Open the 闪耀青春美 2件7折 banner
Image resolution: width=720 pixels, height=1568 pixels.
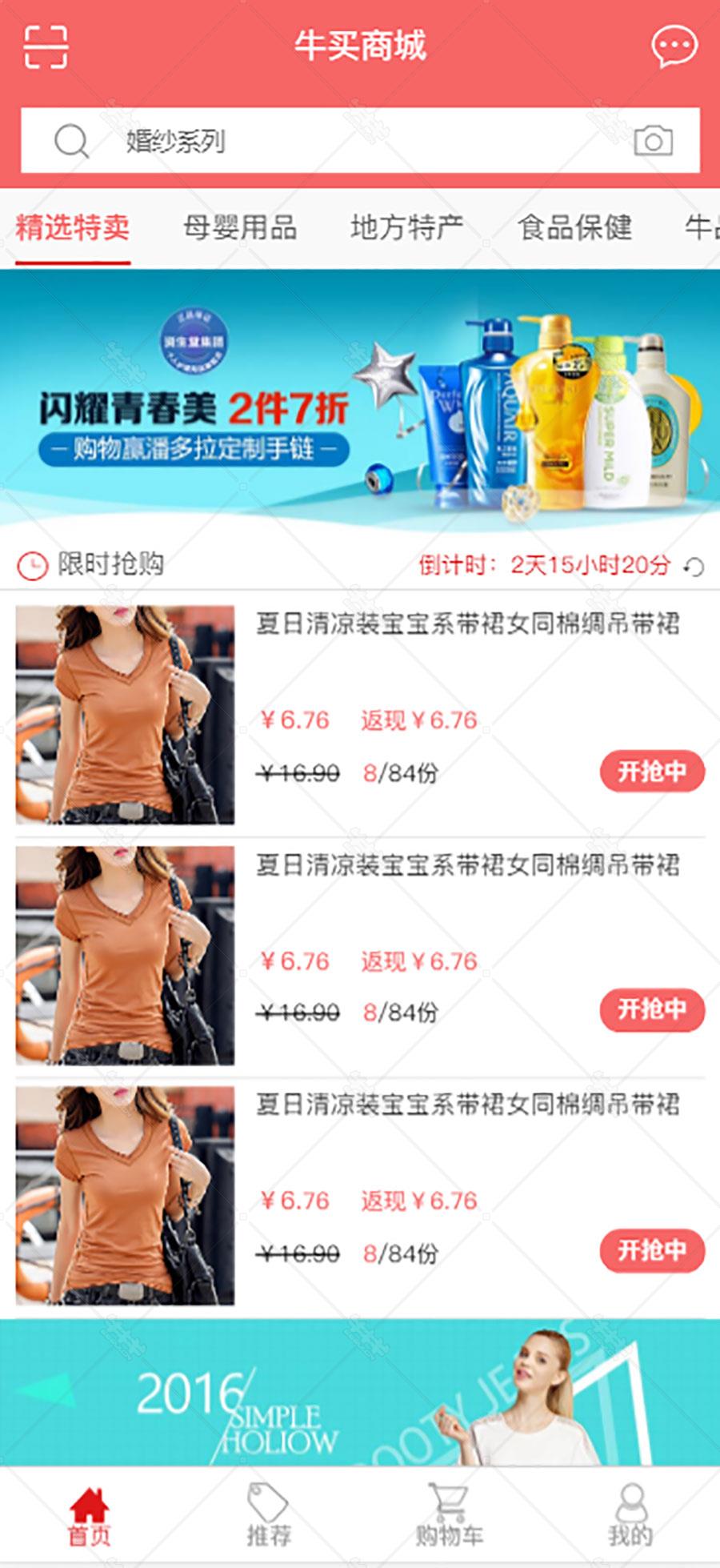point(360,400)
